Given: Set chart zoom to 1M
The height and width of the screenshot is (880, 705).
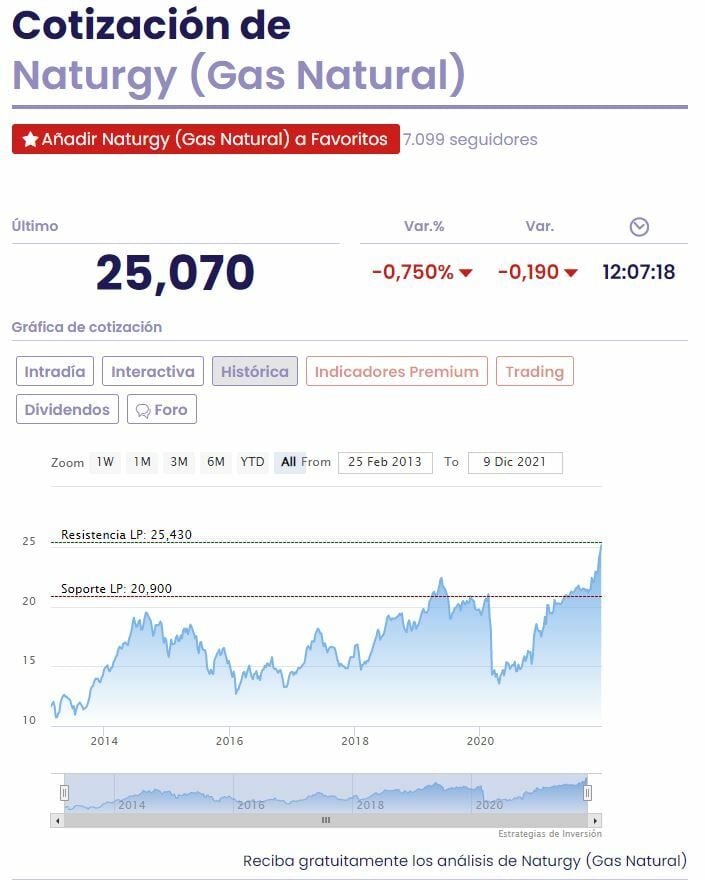Looking at the screenshot, I should point(142,462).
